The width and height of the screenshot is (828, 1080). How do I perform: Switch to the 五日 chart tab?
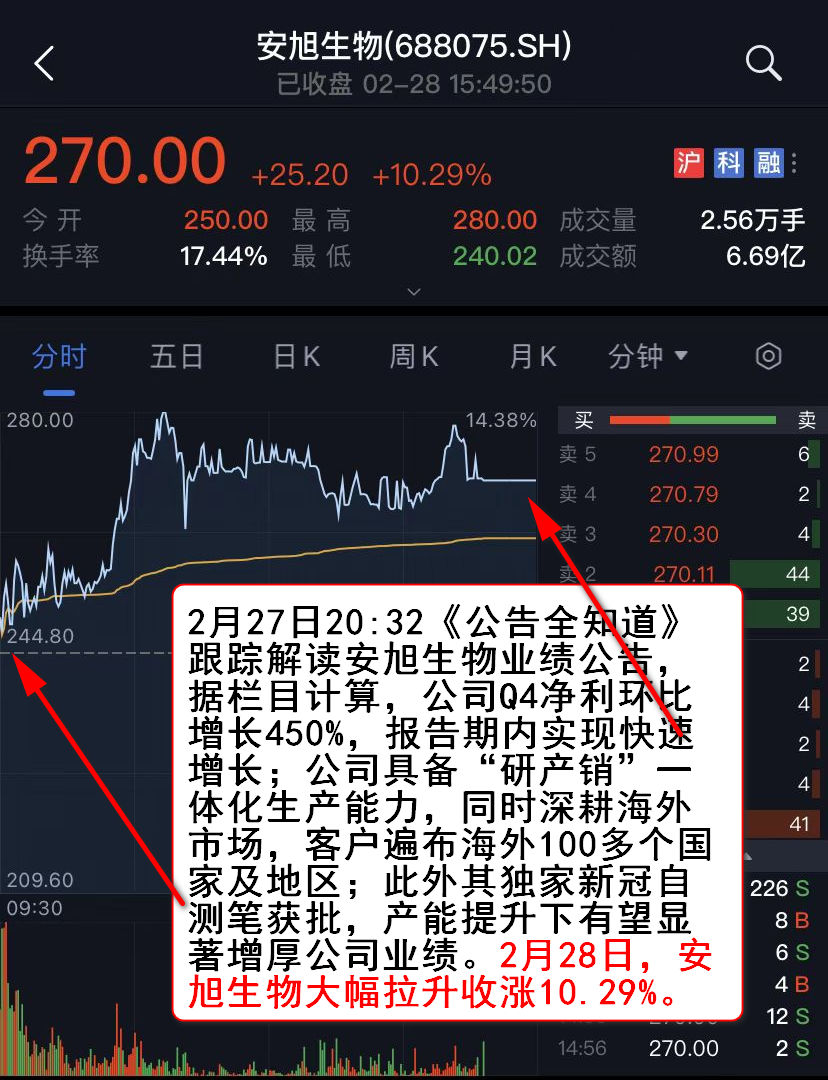click(177, 356)
